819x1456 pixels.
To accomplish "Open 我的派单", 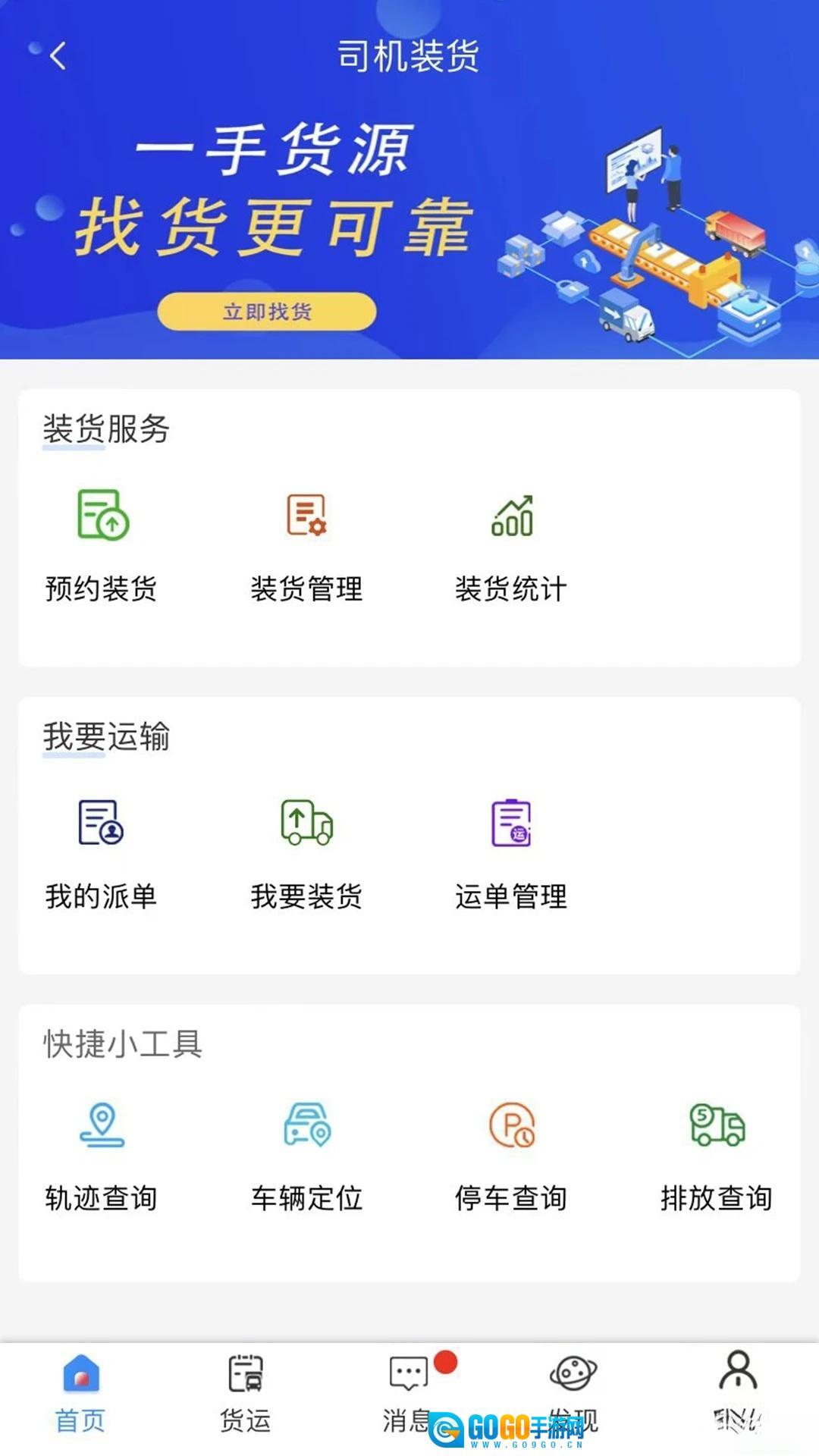I will click(x=102, y=852).
